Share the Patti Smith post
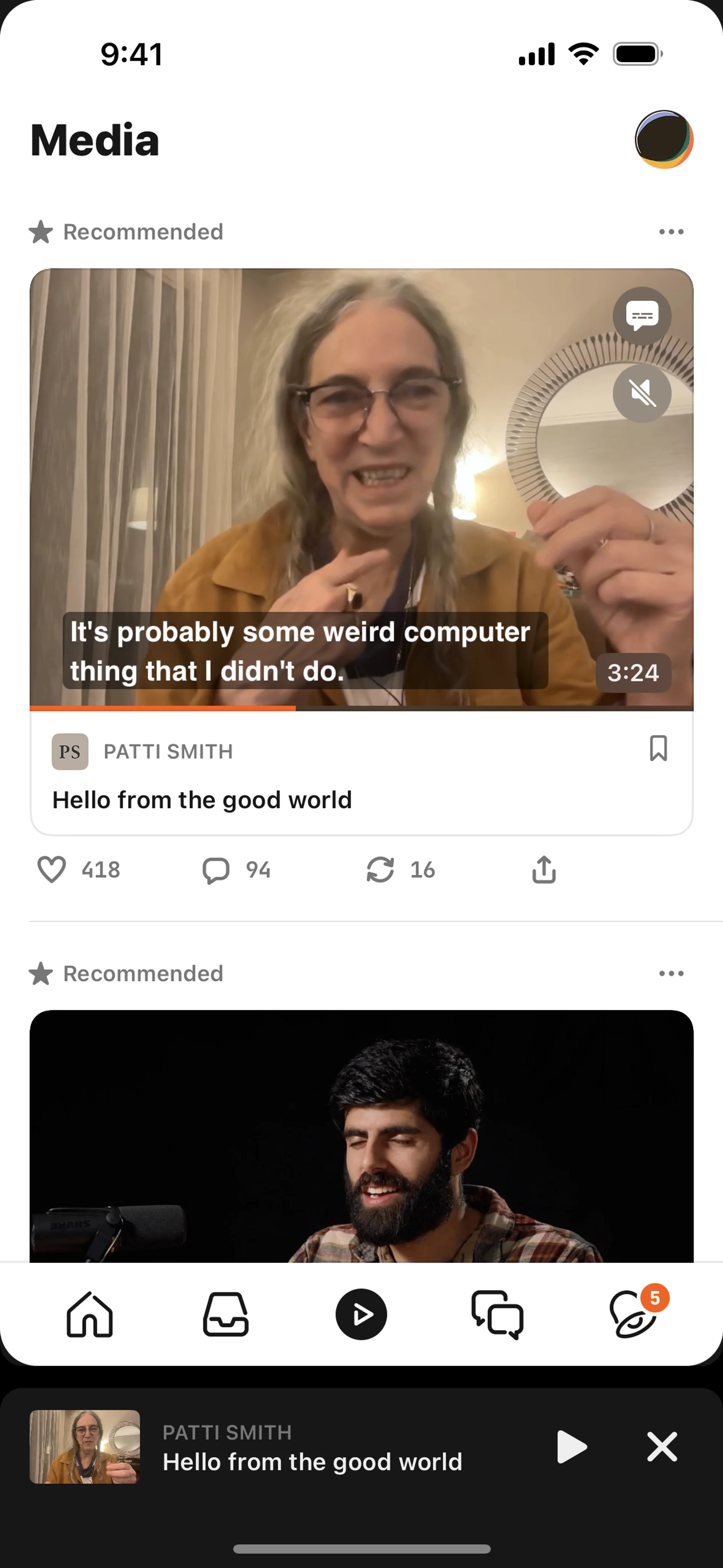Image resolution: width=723 pixels, height=1568 pixels. [x=543, y=869]
